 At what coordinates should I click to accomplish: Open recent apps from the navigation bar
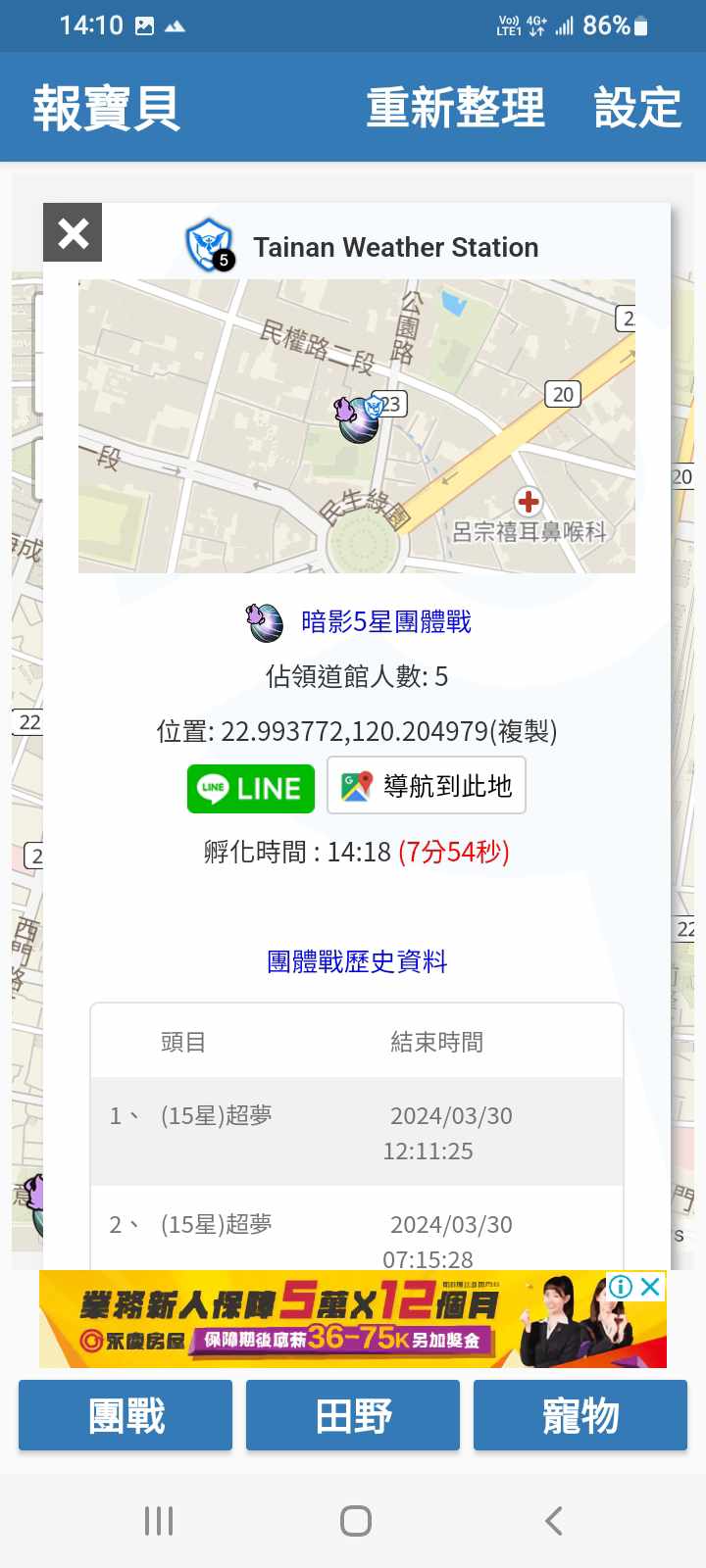(x=159, y=1521)
